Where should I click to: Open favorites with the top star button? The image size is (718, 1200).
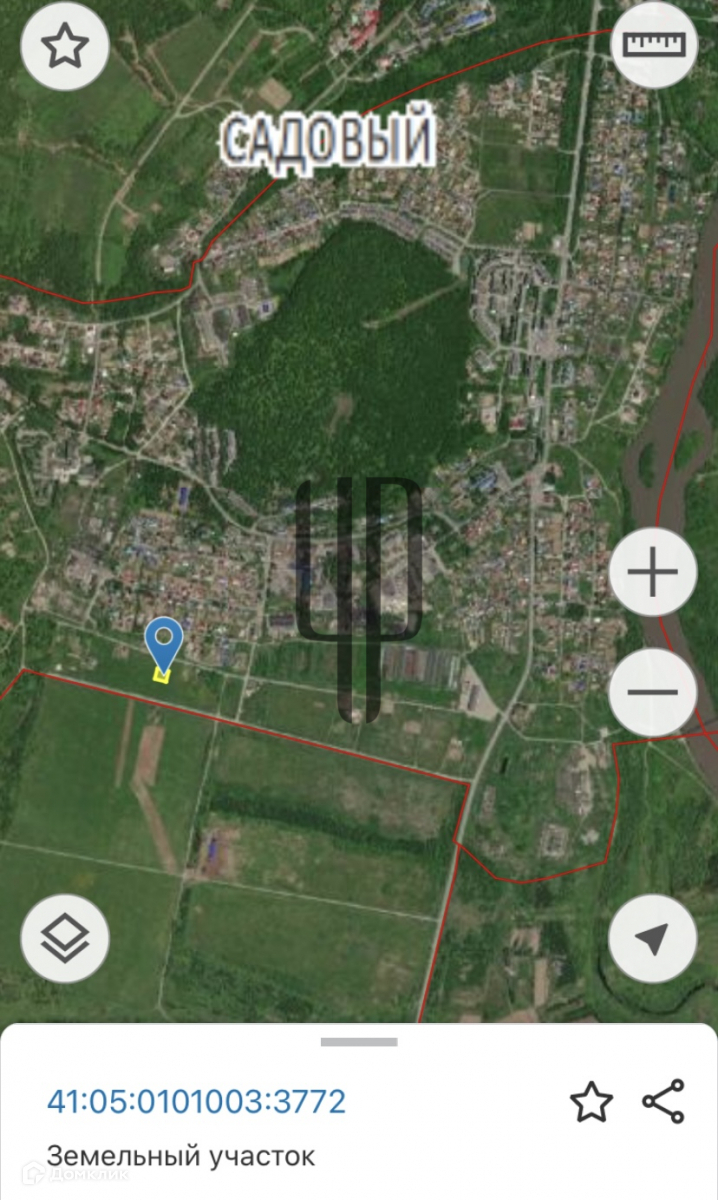point(65,46)
